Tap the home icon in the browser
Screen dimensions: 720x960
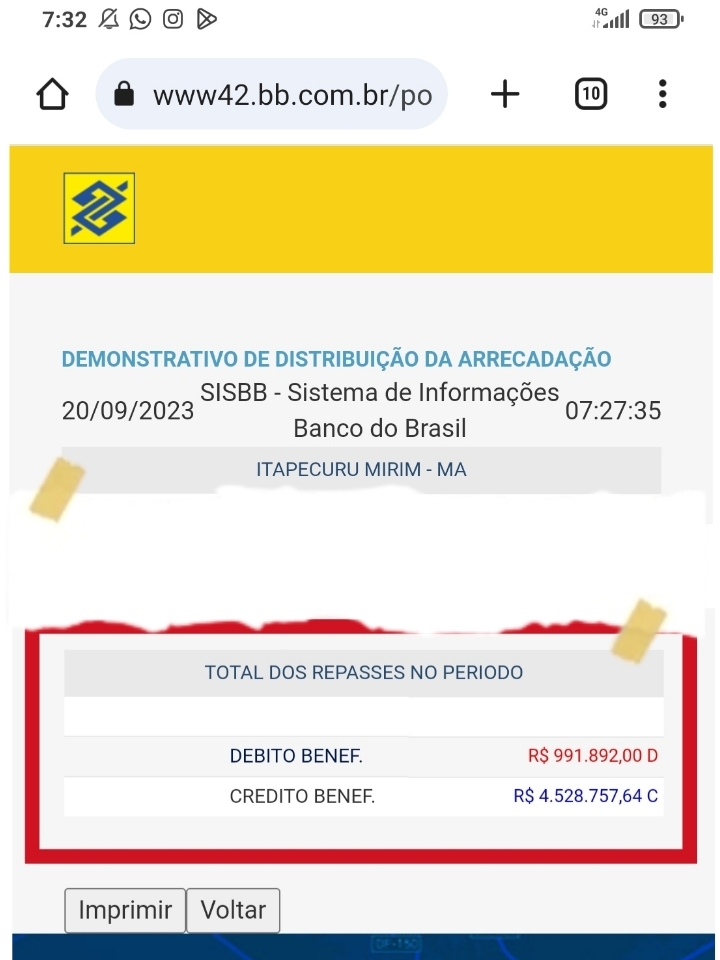(51, 93)
